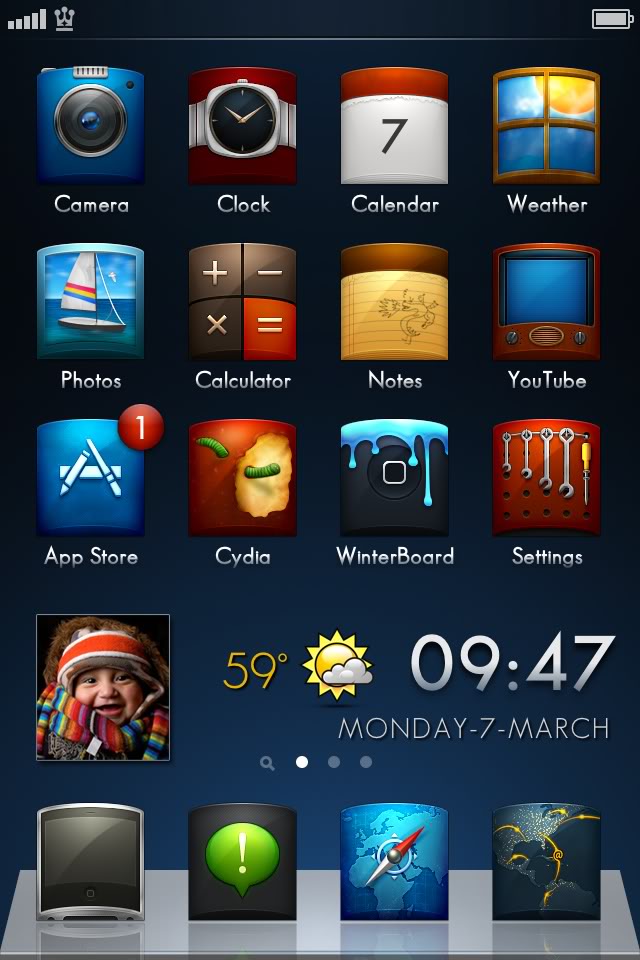Viewport: 640px width, 960px height.
Task: Open the Notes app
Action: (395, 303)
